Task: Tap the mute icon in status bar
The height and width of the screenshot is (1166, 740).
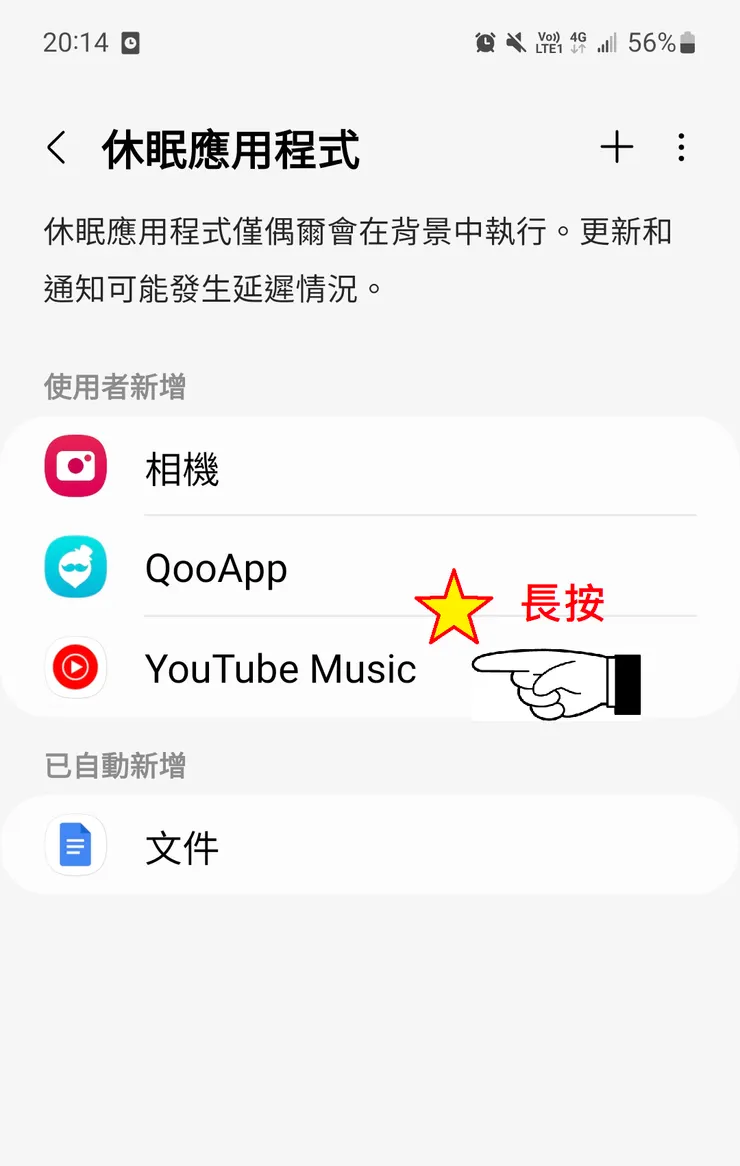Action: point(516,42)
